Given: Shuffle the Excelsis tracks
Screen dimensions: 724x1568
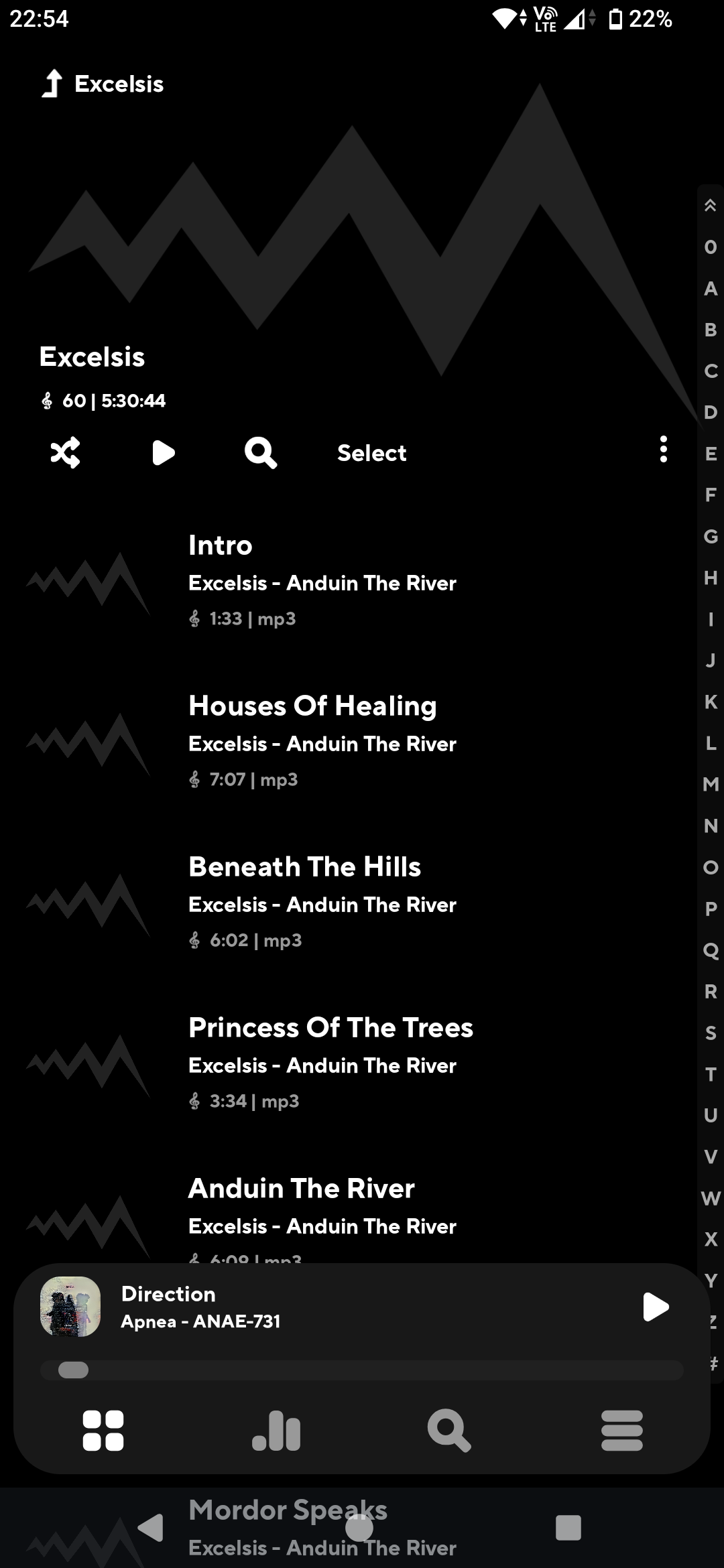Looking at the screenshot, I should (66, 453).
